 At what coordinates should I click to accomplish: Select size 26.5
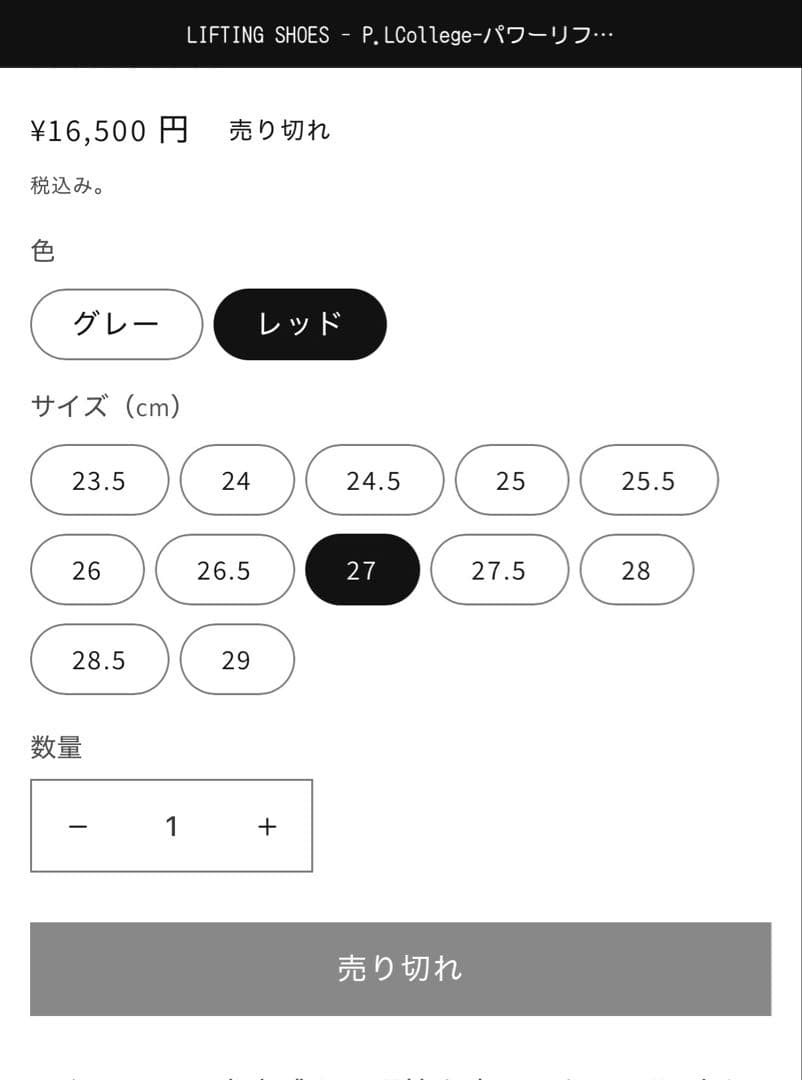[224, 570]
